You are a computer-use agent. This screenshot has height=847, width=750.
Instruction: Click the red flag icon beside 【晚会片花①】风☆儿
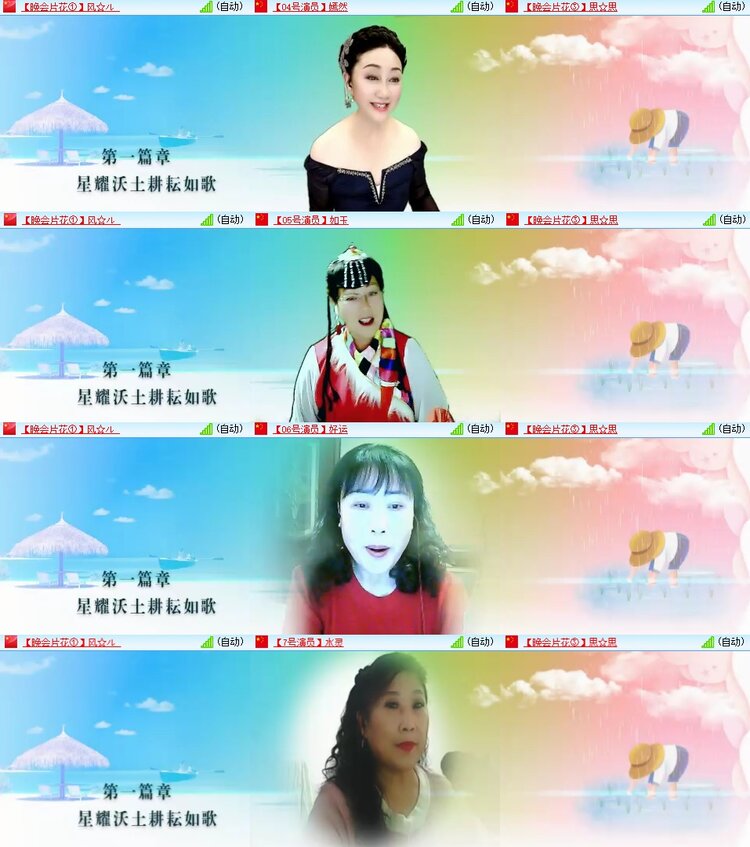click(x=10, y=6)
